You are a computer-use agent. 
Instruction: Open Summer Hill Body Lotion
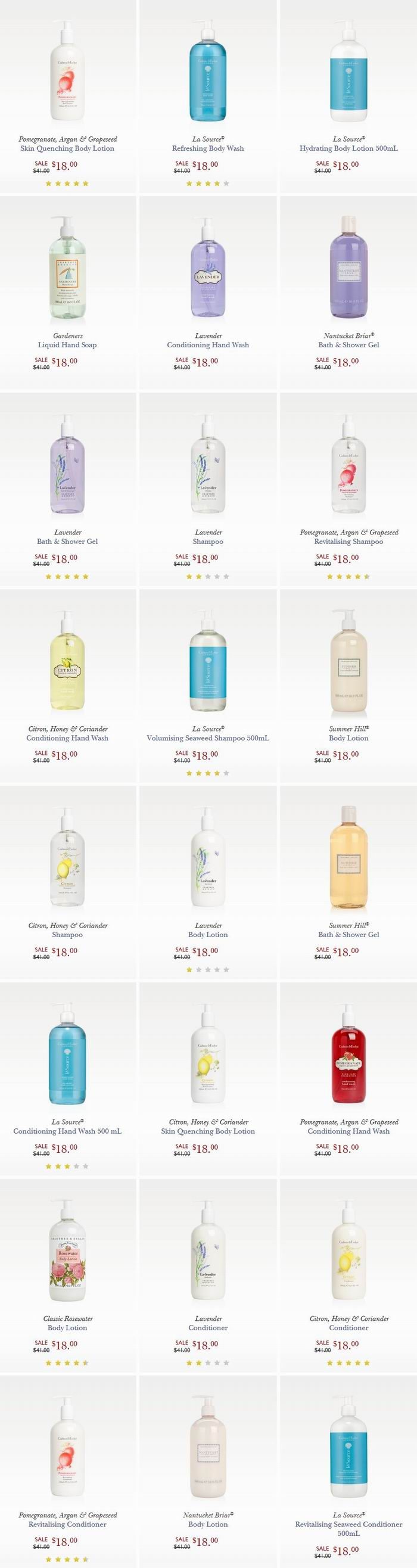click(348, 738)
